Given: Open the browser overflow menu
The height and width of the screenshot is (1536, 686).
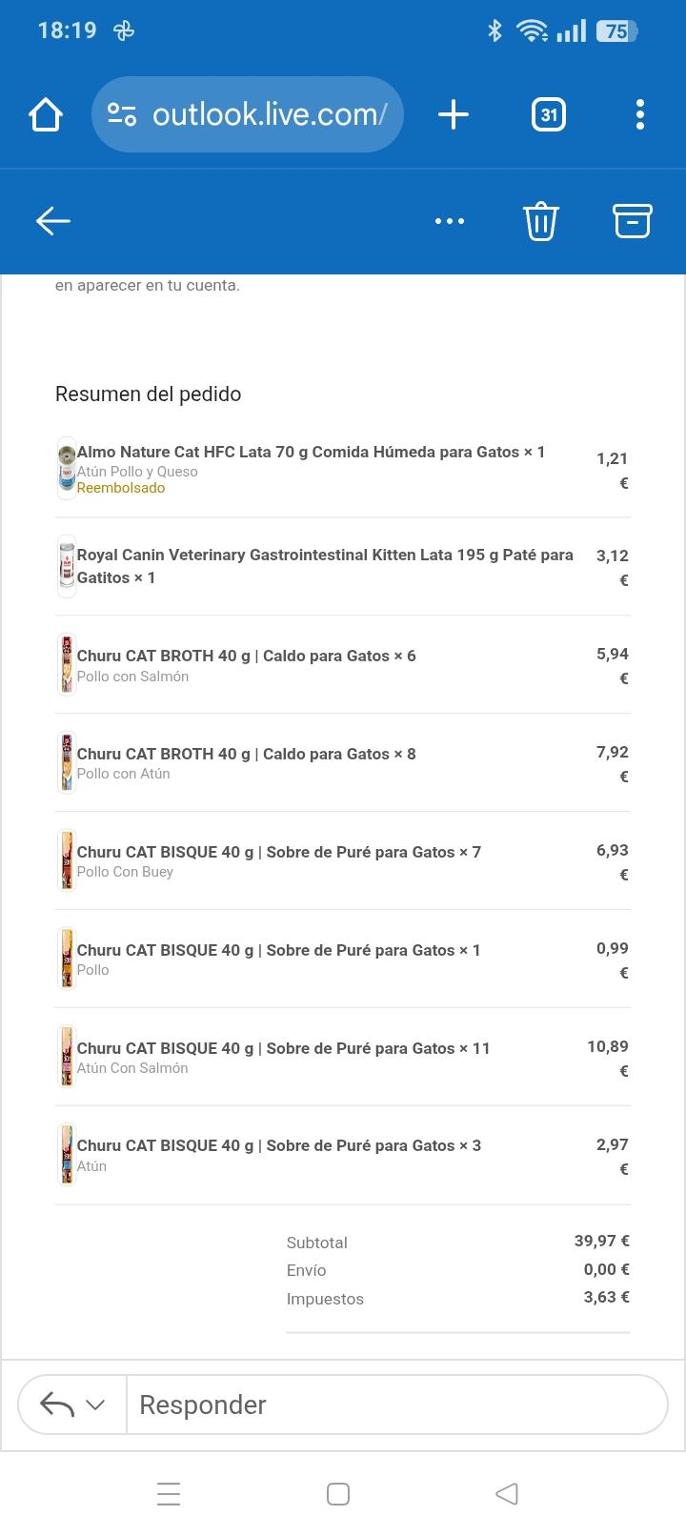Looking at the screenshot, I should [640, 115].
